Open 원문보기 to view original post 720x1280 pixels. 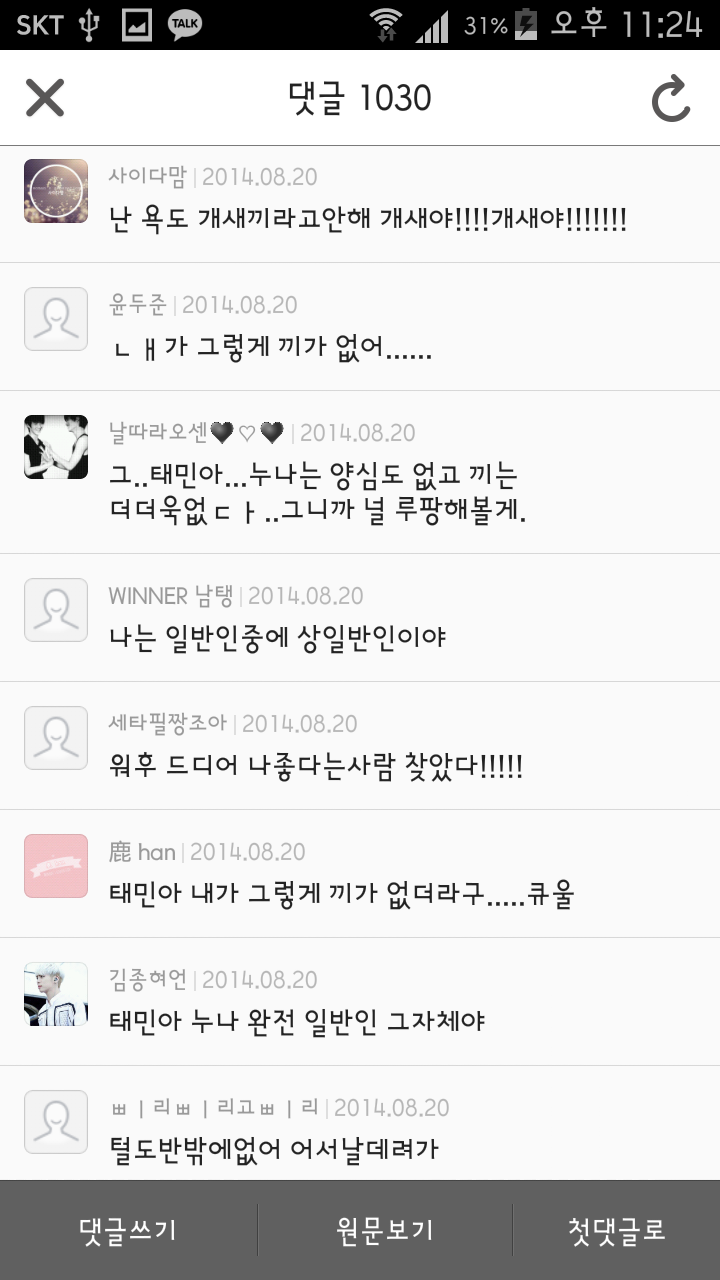[x=385, y=1229]
